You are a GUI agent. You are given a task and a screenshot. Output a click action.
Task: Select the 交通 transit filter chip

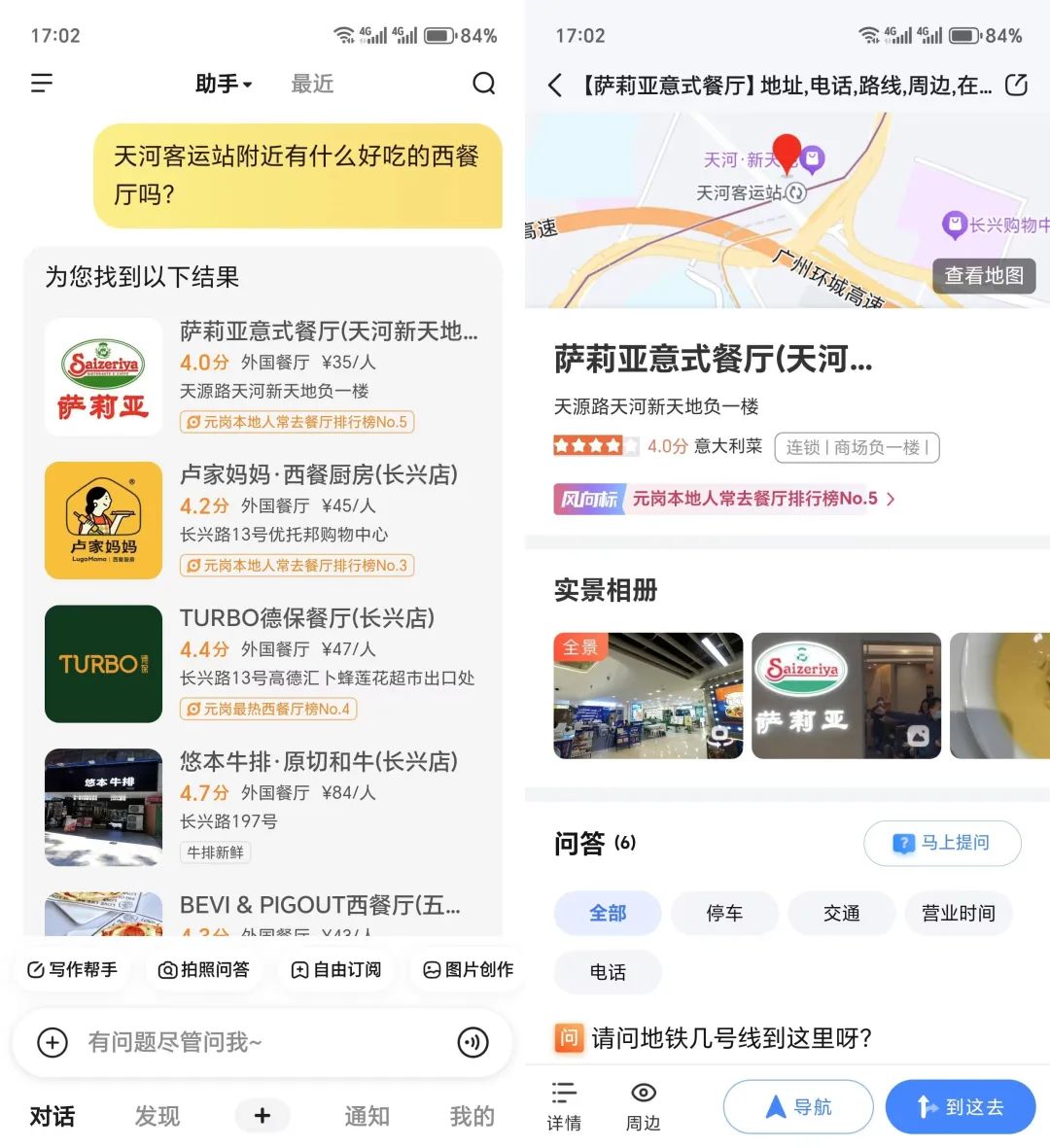point(841,913)
